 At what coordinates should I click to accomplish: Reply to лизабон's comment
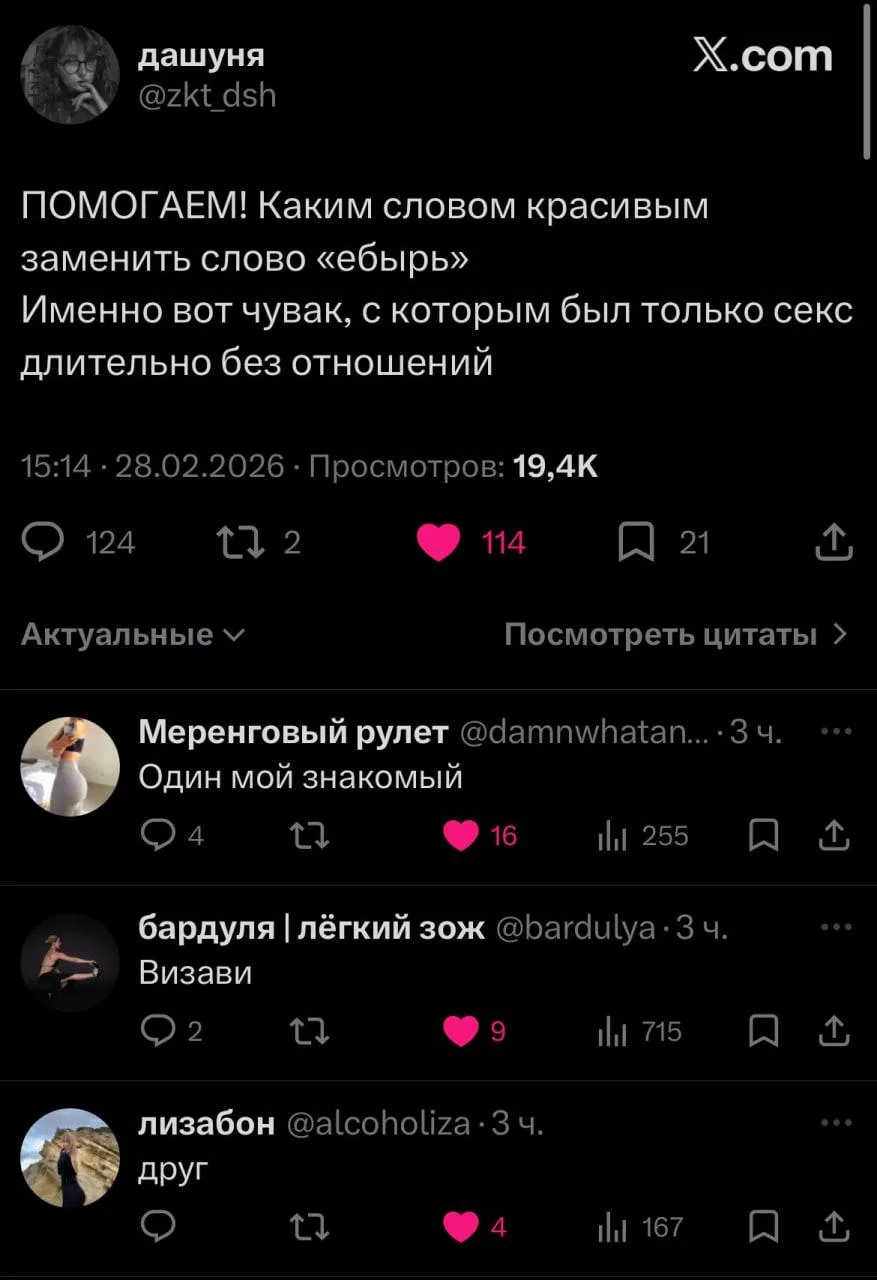pyautogui.click(x=158, y=1227)
